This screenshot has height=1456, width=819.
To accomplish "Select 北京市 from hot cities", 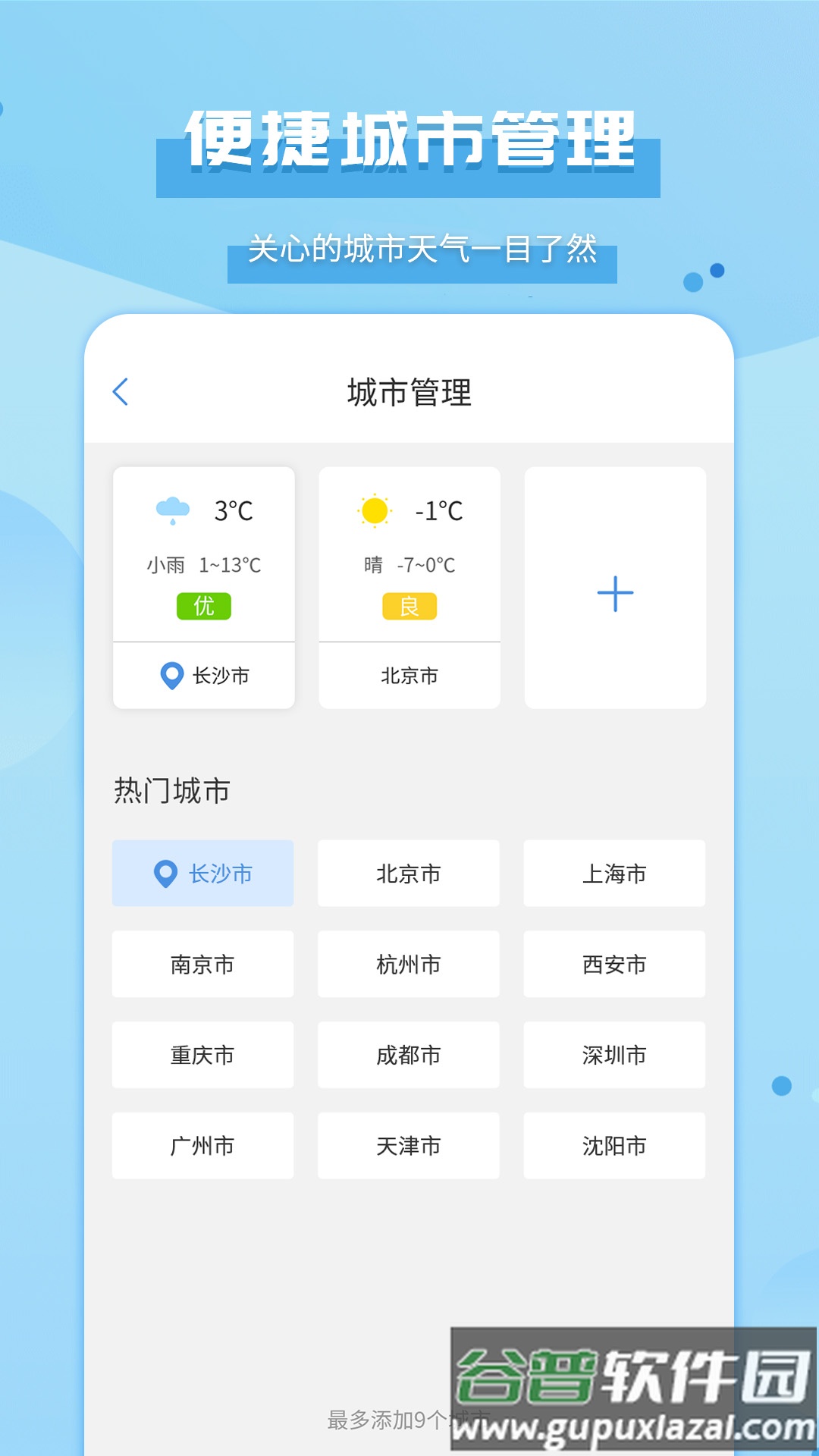I will (409, 874).
